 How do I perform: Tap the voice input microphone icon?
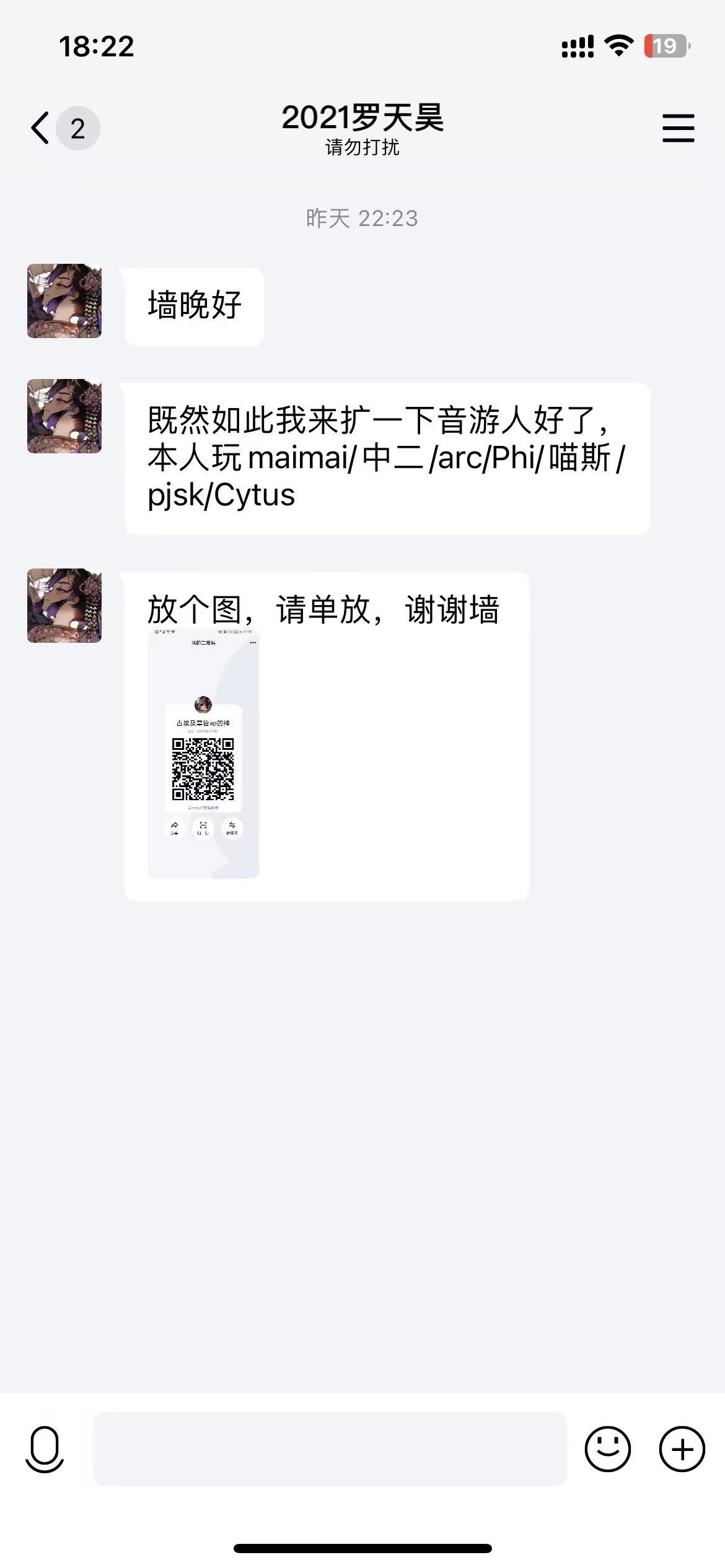[45, 1449]
